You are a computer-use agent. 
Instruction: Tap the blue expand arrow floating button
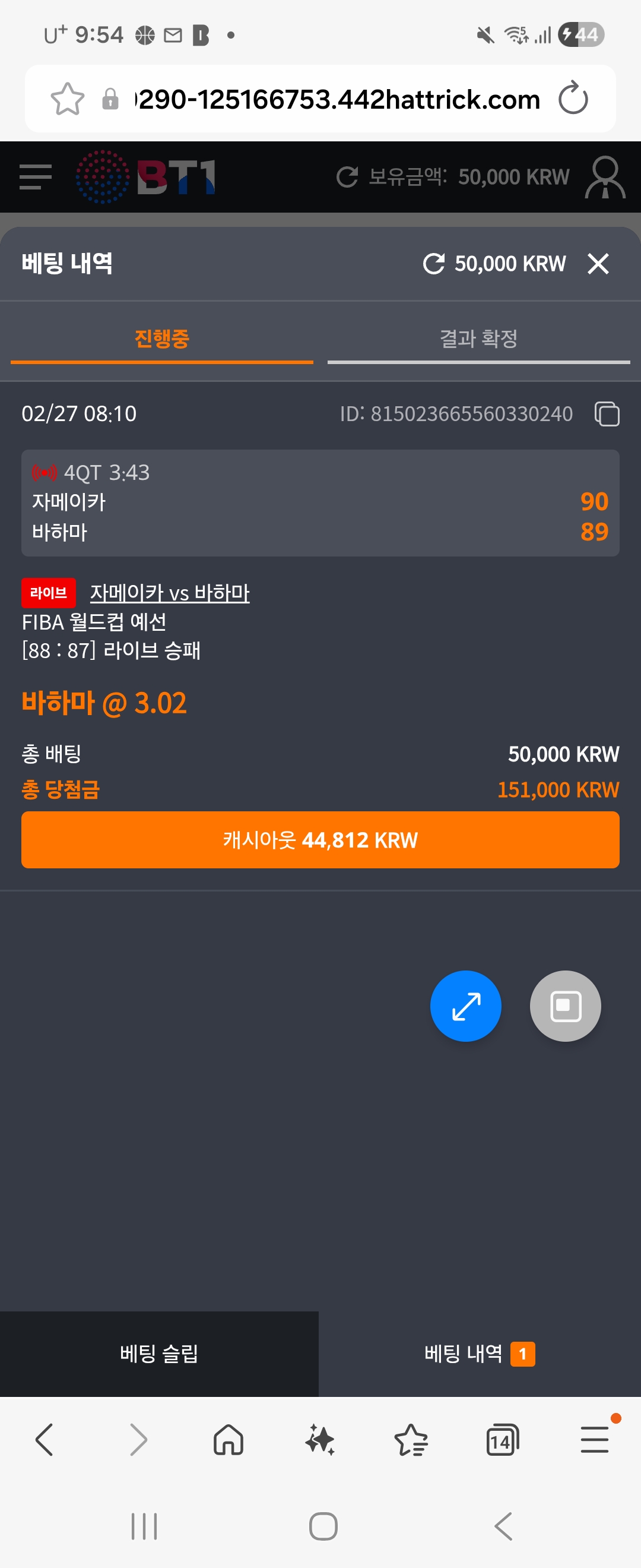[x=465, y=1006]
